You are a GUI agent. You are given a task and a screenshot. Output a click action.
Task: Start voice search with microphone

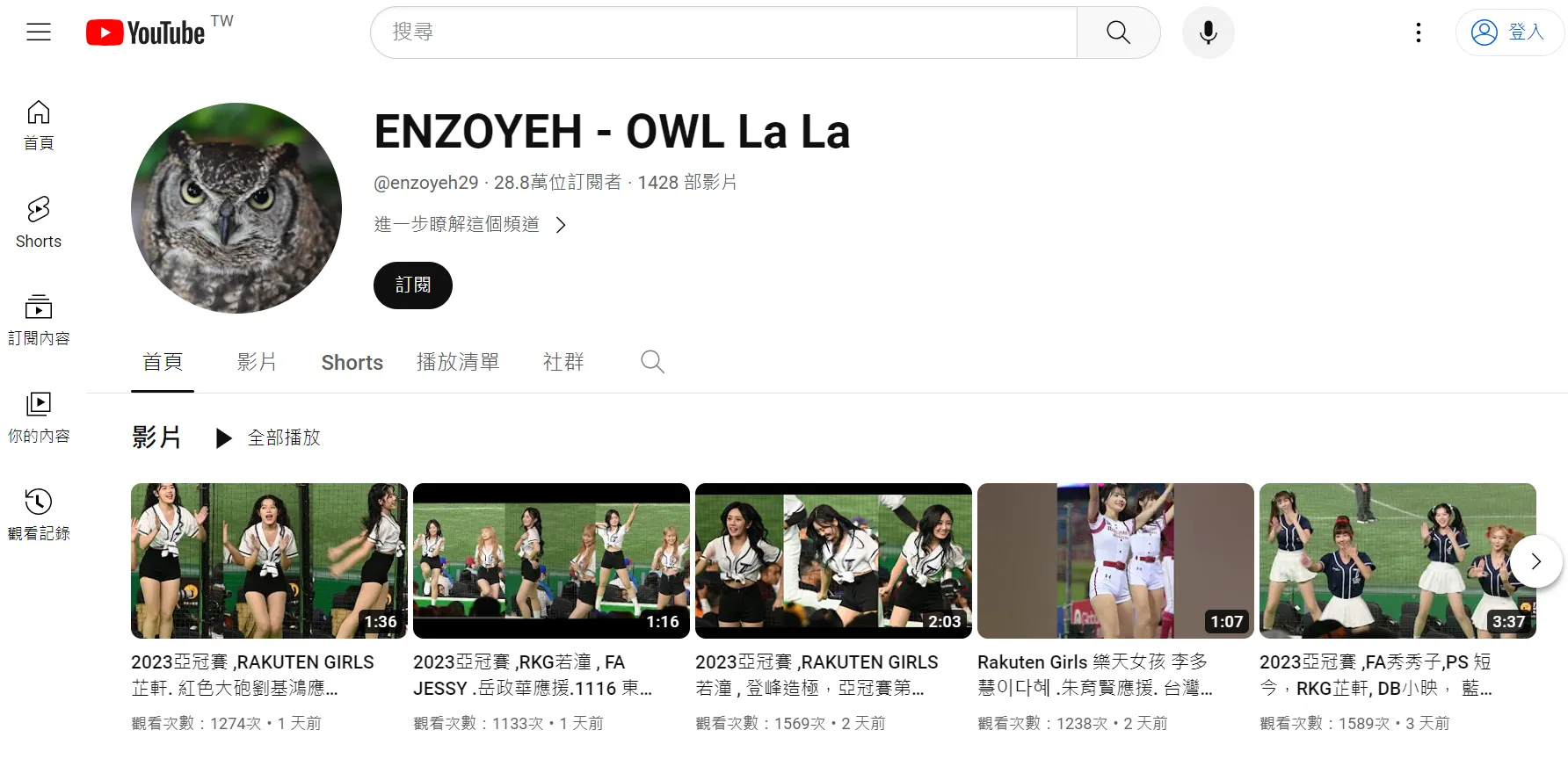coord(1209,33)
